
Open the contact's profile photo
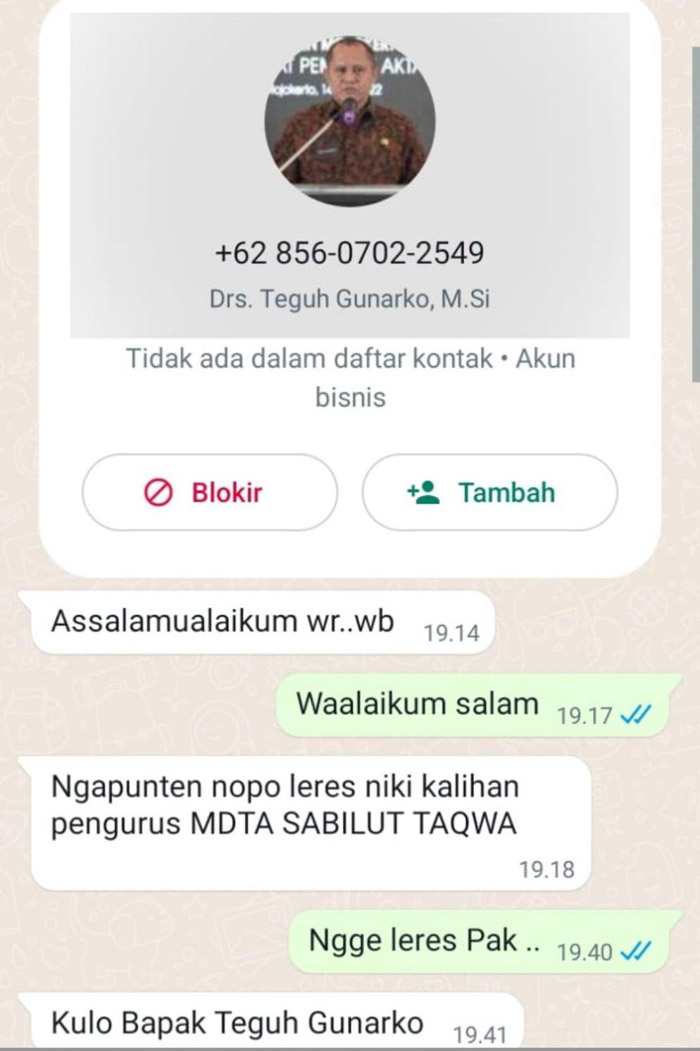click(x=349, y=122)
